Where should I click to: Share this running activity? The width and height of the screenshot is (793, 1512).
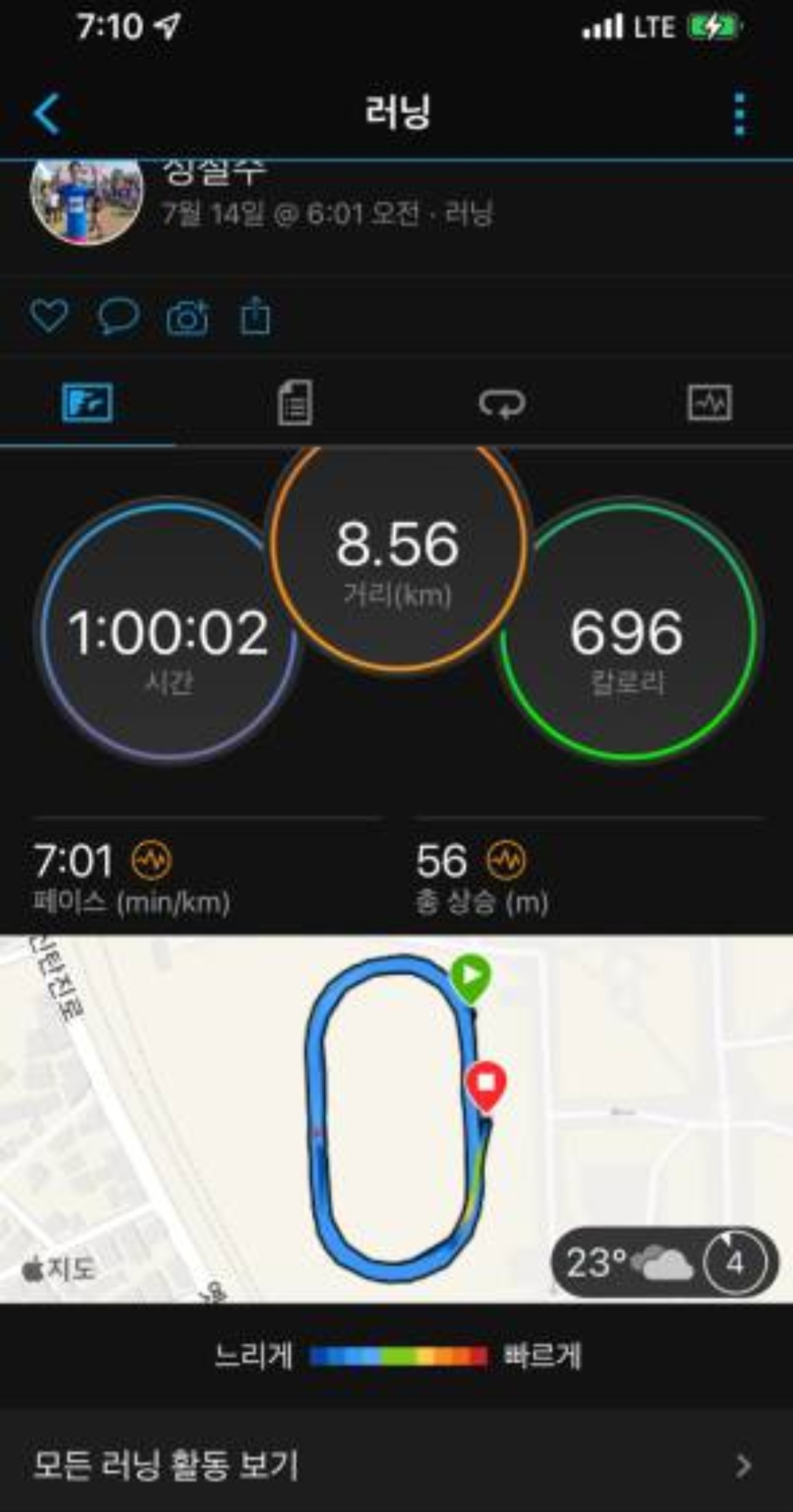255,317
